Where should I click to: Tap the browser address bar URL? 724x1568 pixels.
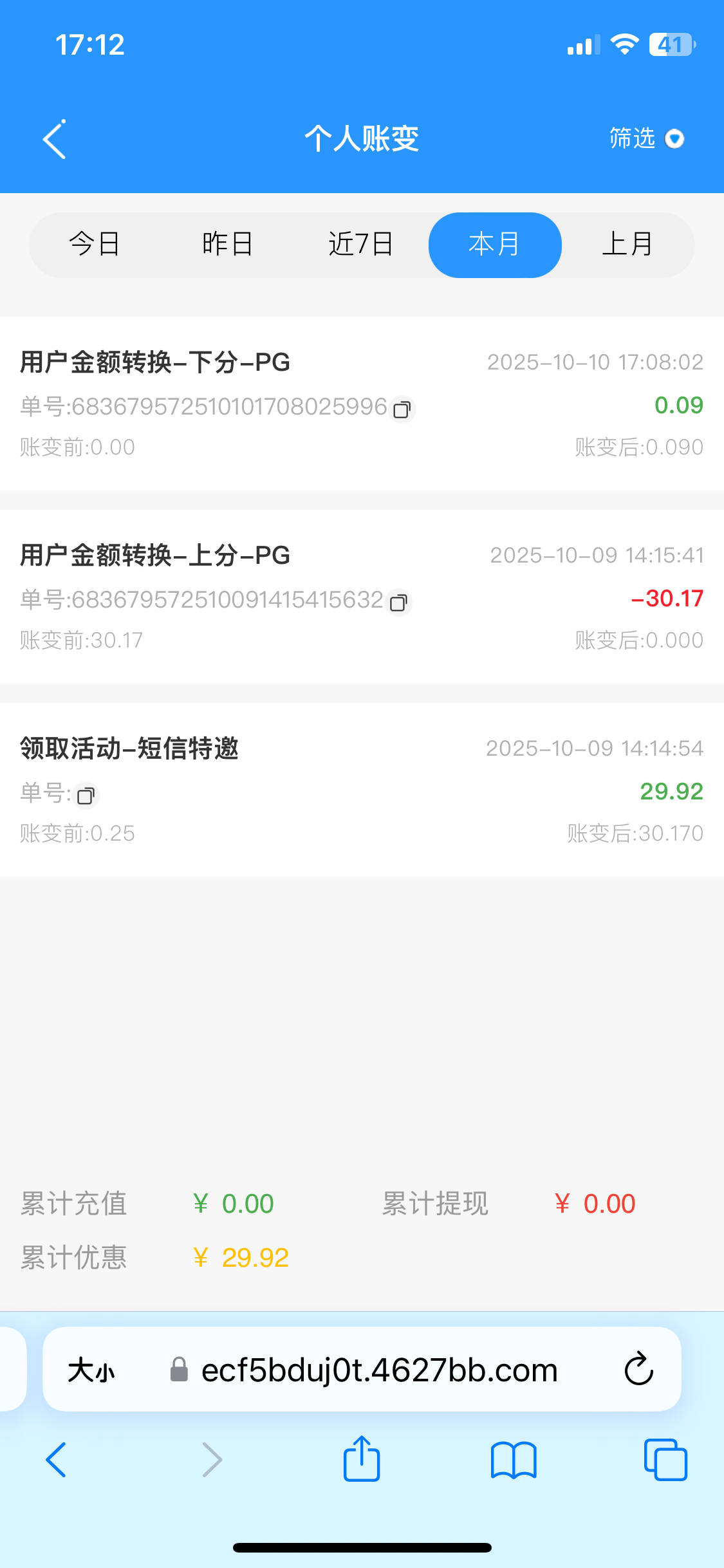point(378,1370)
